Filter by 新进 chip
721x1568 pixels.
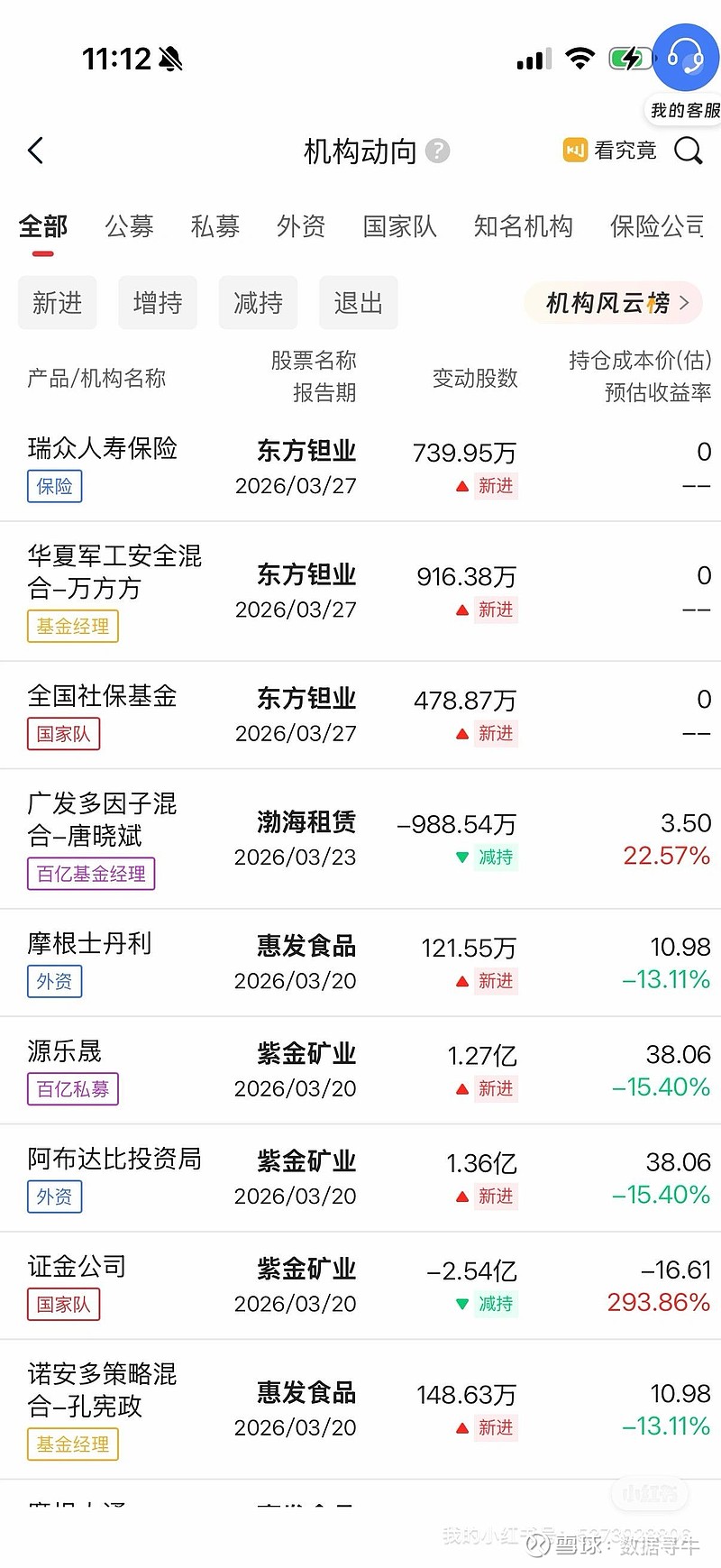pos(58,303)
